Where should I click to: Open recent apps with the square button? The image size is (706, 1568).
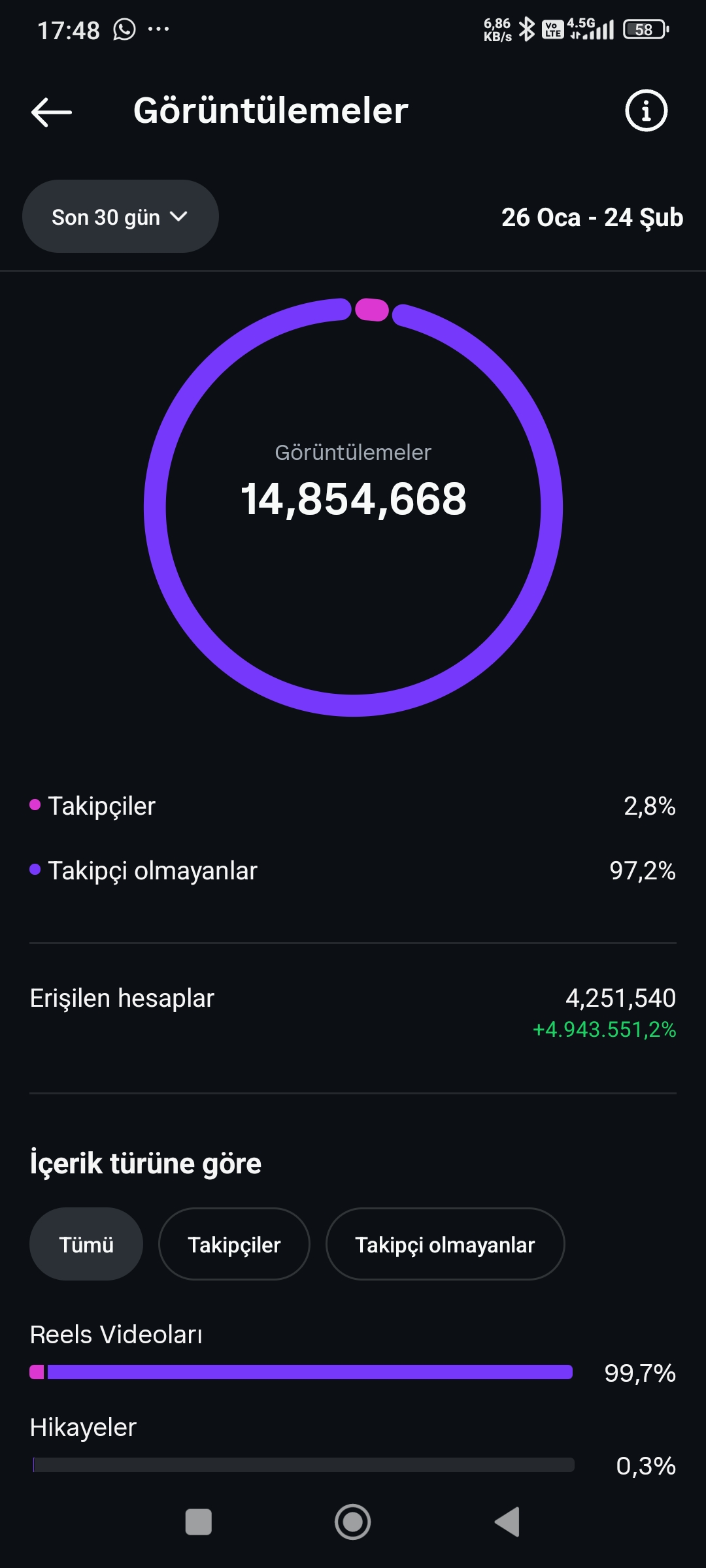coord(199,1522)
